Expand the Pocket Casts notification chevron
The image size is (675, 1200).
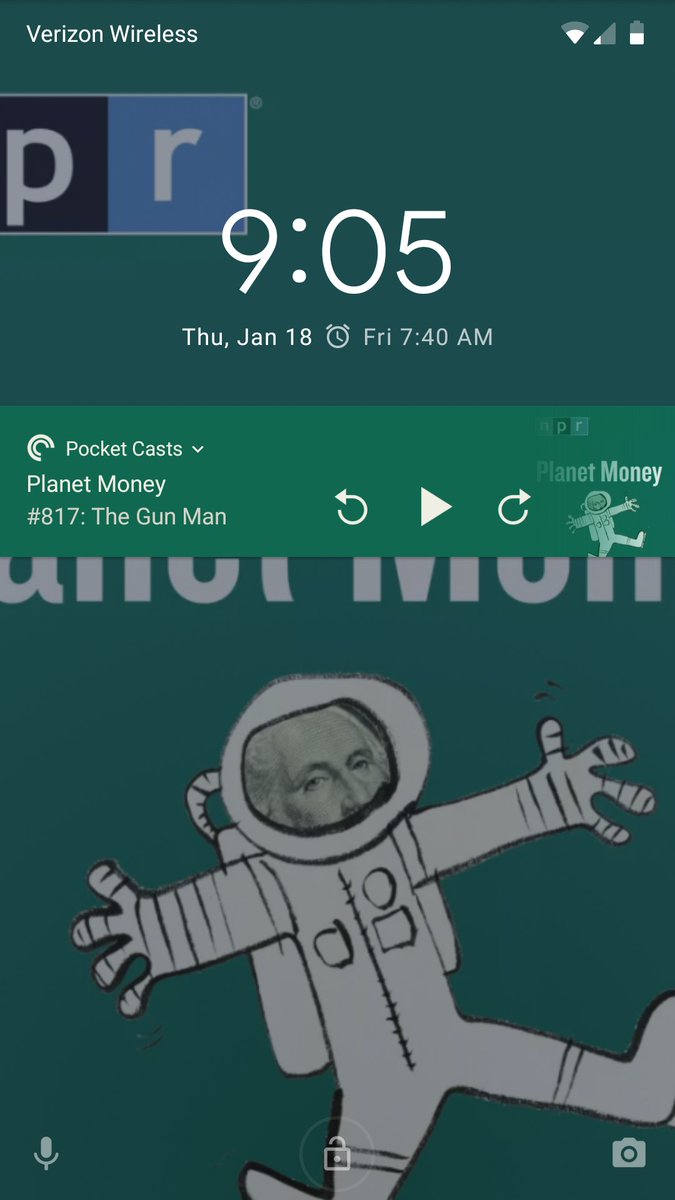tap(198, 449)
